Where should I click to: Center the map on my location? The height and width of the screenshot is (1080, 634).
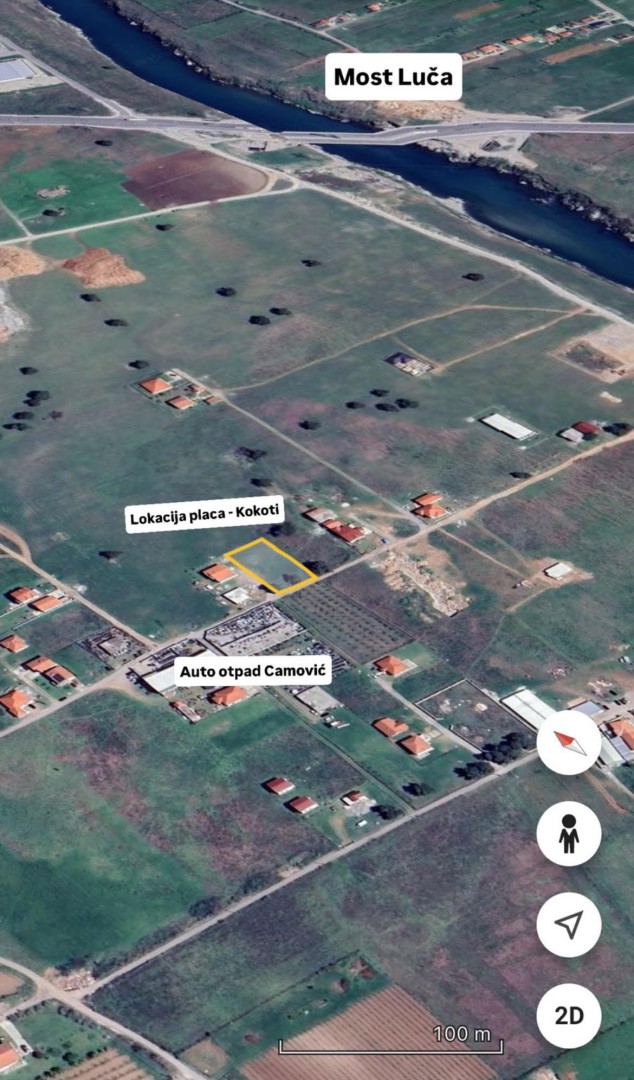[568, 925]
